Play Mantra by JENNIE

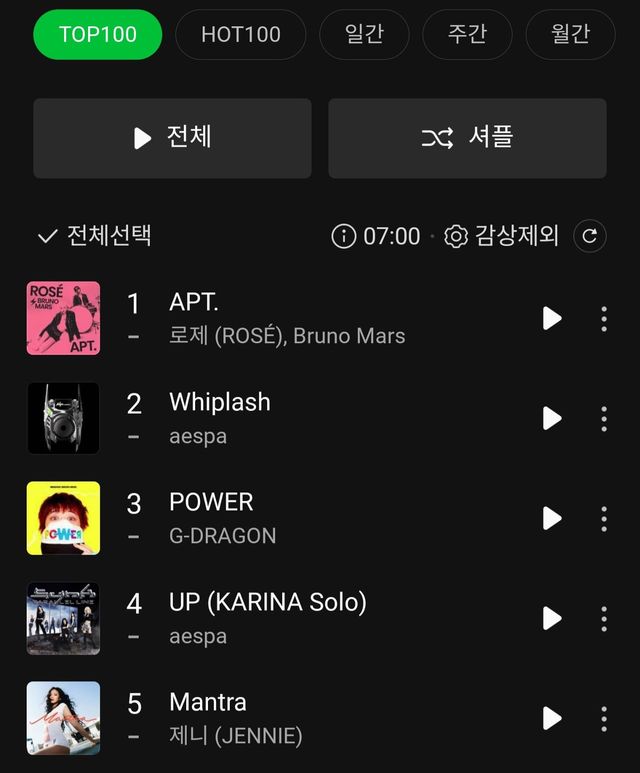point(552,718)
